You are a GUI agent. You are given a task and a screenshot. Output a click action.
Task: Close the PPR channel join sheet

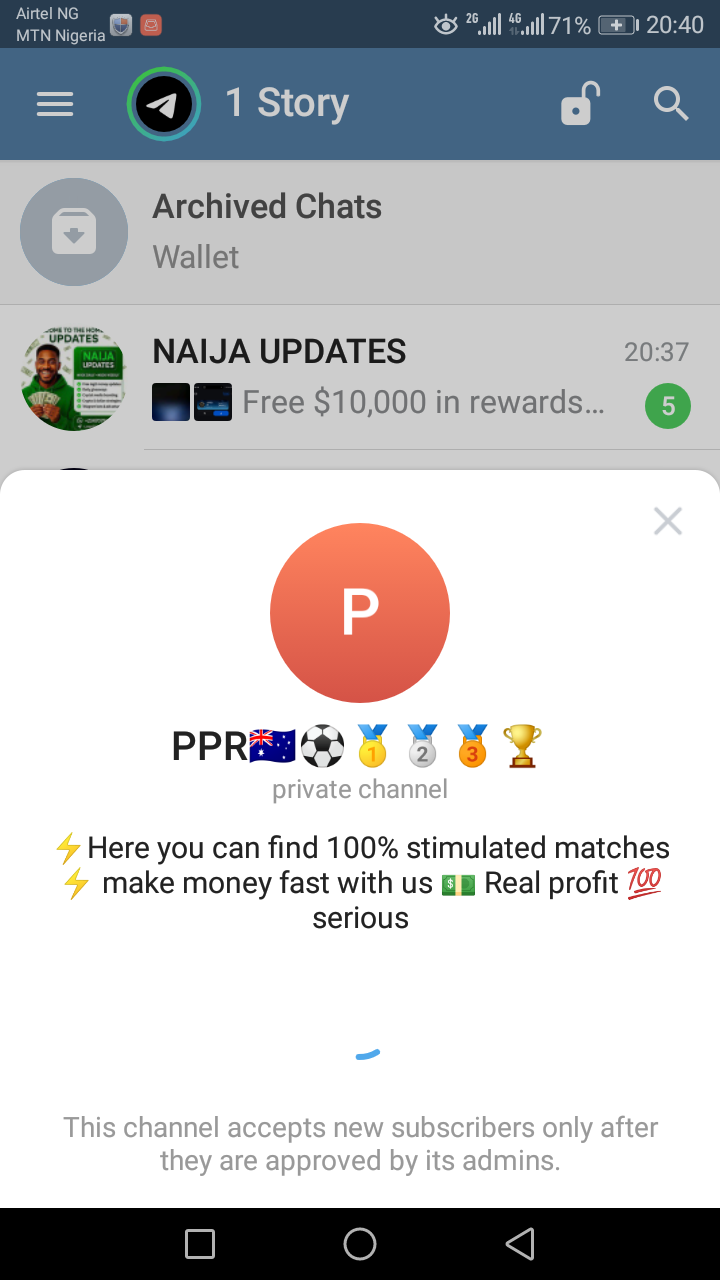click(x=667, y=521)
